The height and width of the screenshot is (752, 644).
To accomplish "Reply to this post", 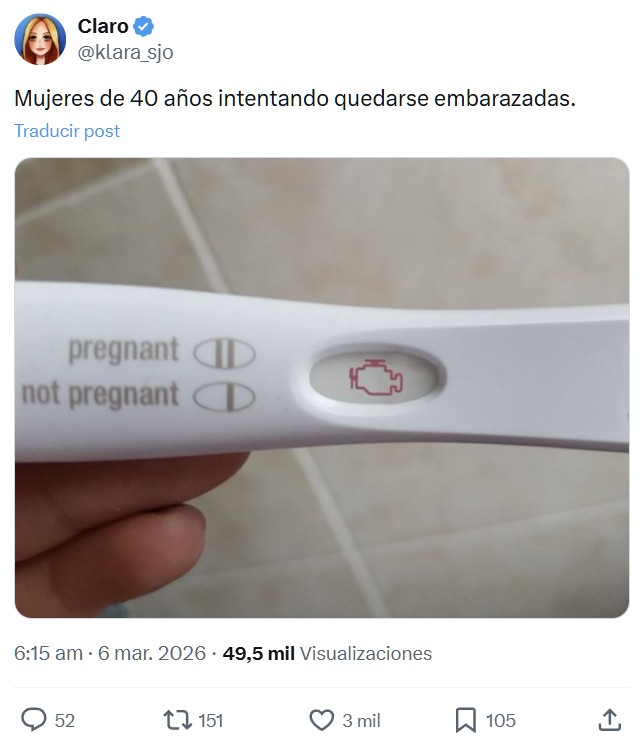I will coord(36,720).
